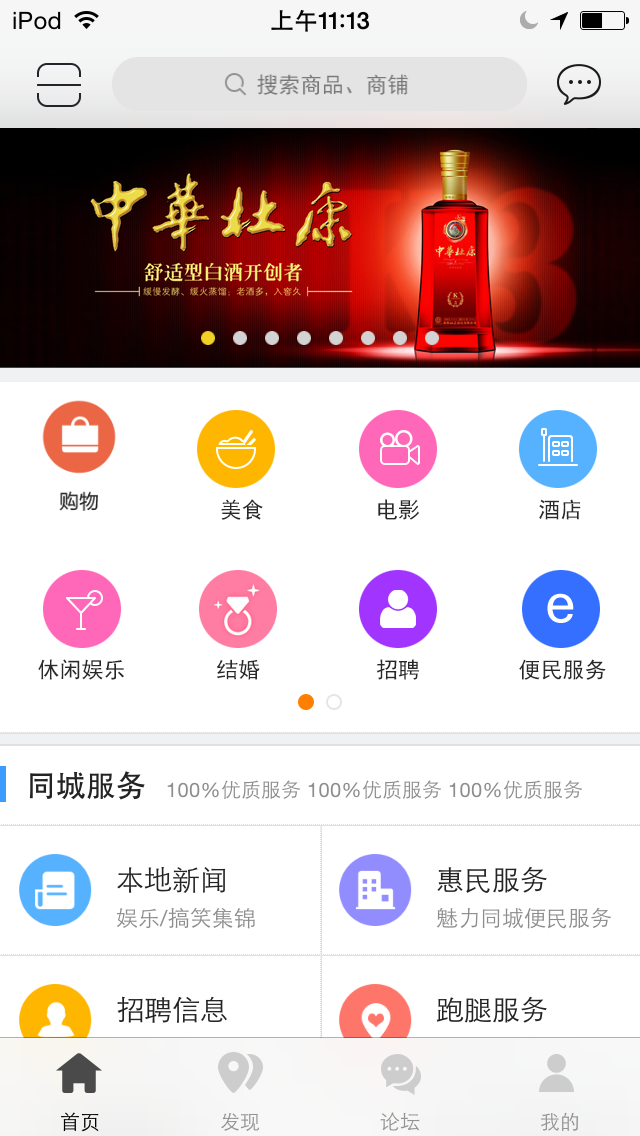The width and height of the screenshot is (640, 1136).
Task: Open 便民服务 convenience services
Action: click(561, 609)
